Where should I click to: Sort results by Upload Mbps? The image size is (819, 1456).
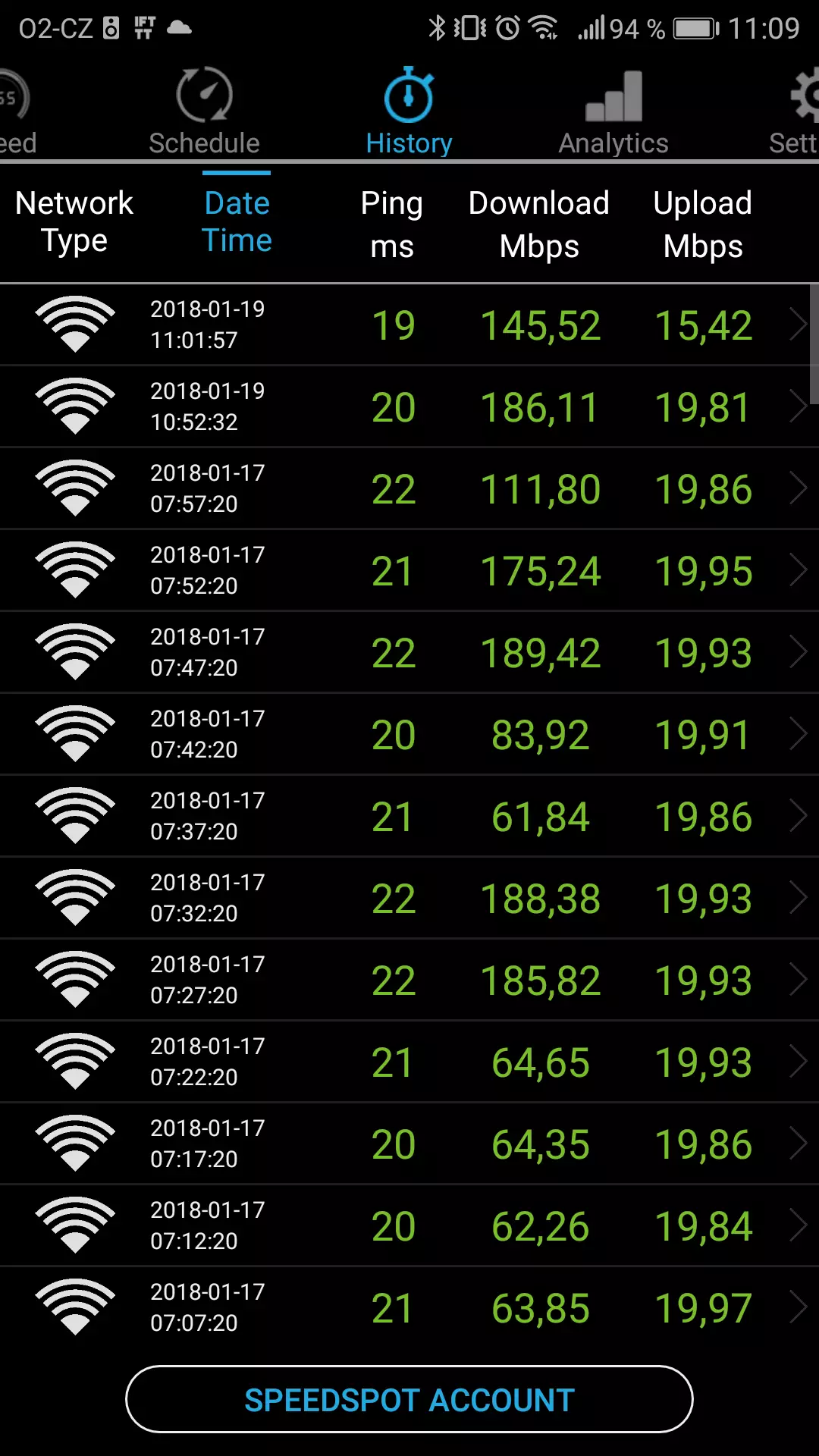pos(703,224)
